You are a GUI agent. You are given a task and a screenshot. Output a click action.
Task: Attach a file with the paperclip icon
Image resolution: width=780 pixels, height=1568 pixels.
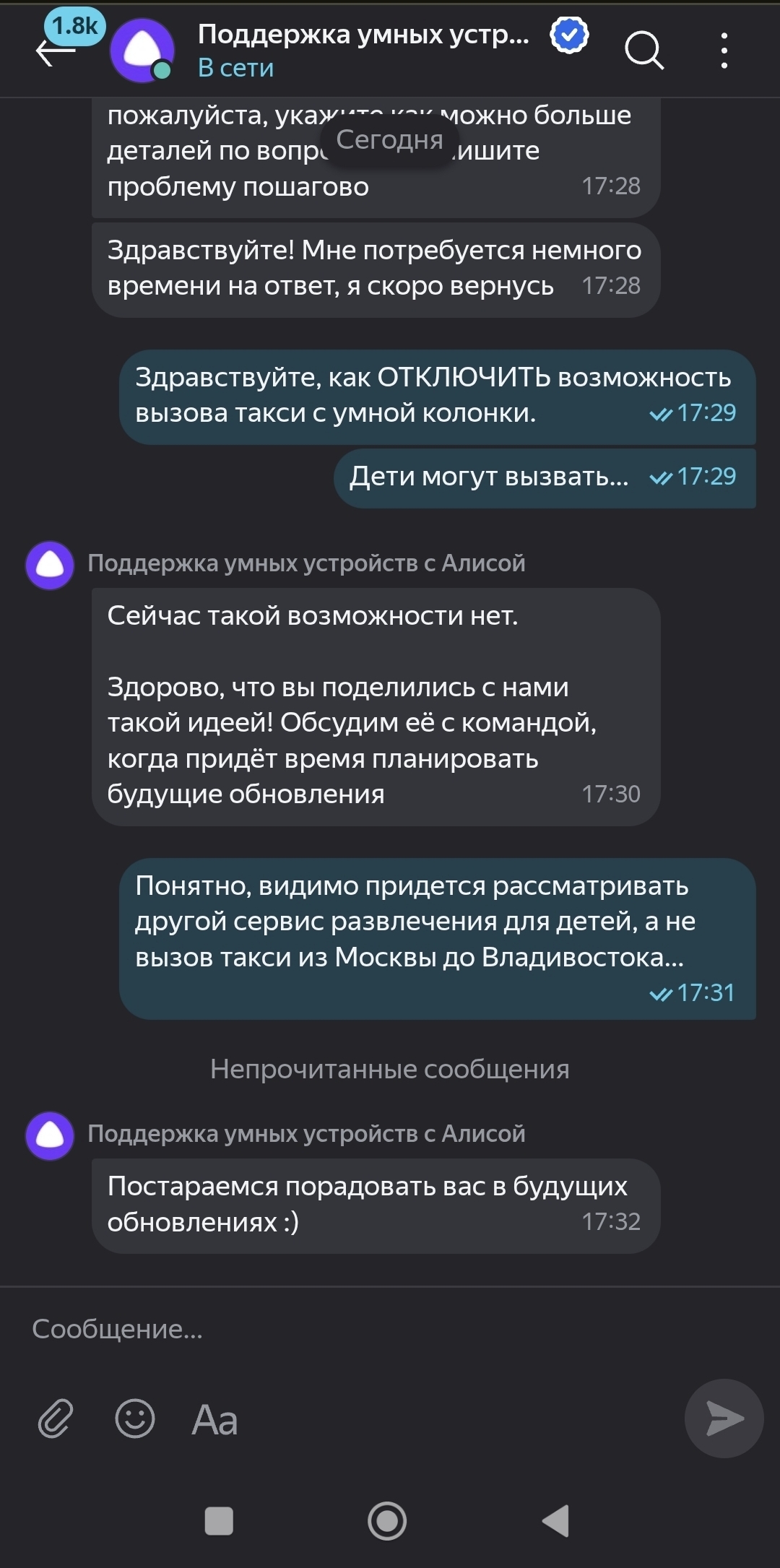[56, 1418]
